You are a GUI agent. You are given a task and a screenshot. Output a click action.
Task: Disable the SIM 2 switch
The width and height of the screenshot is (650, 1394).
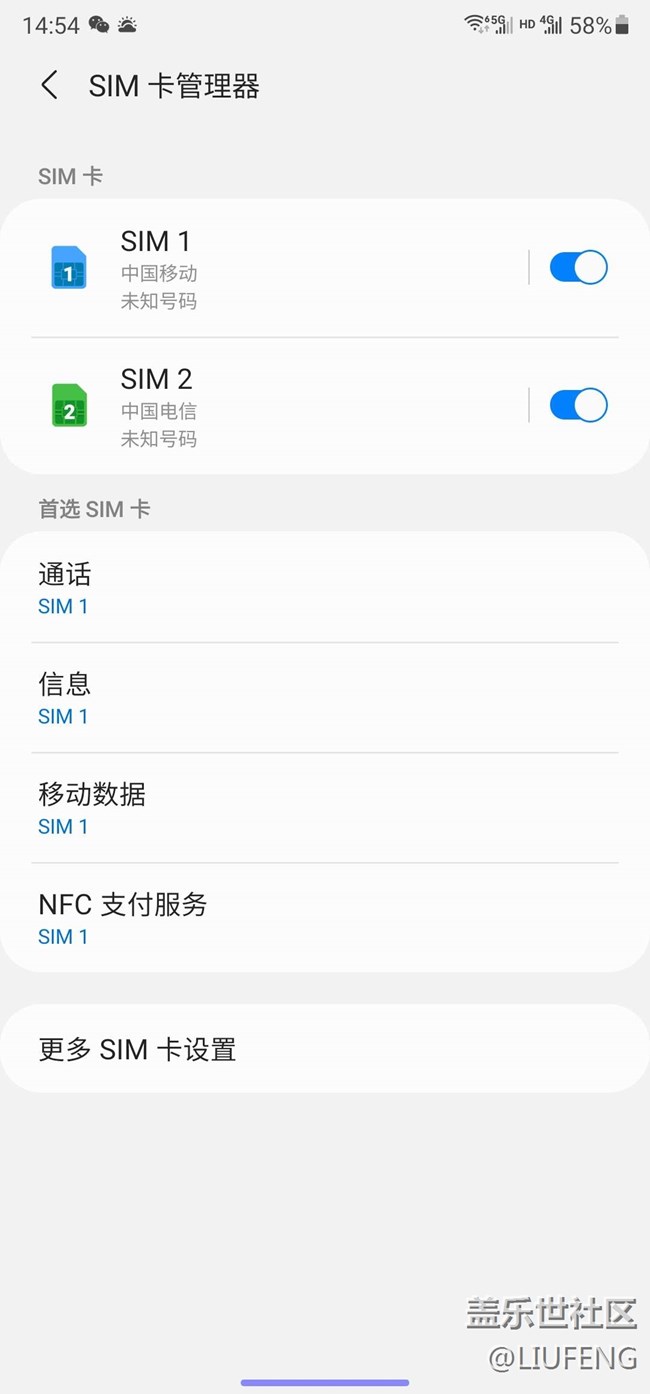[578, 406]
